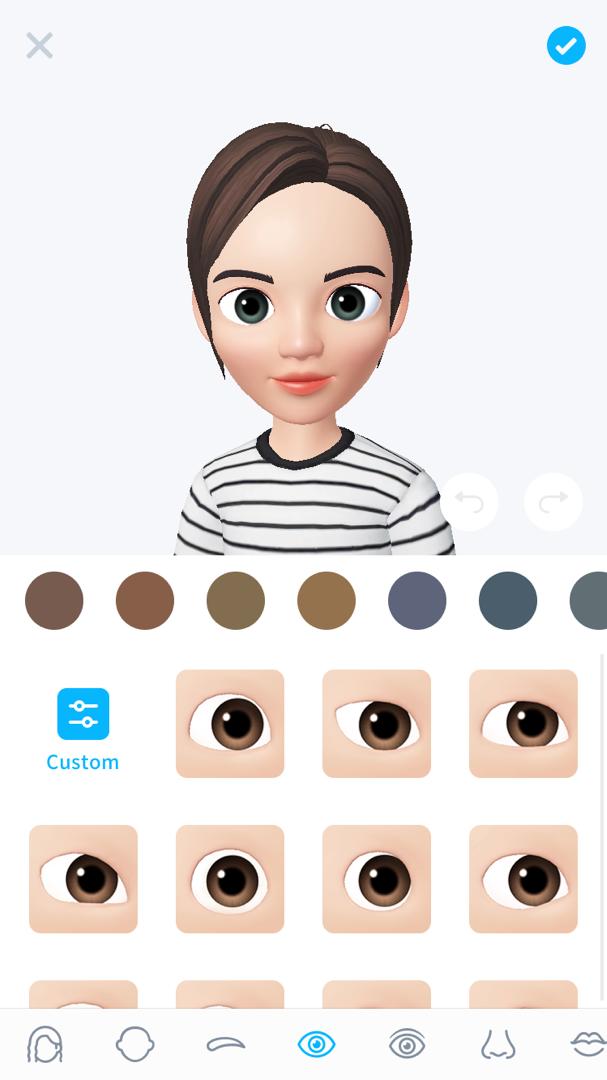
Task: Choose the first eye shape beside Custom
Action: [x=230, y=724]
